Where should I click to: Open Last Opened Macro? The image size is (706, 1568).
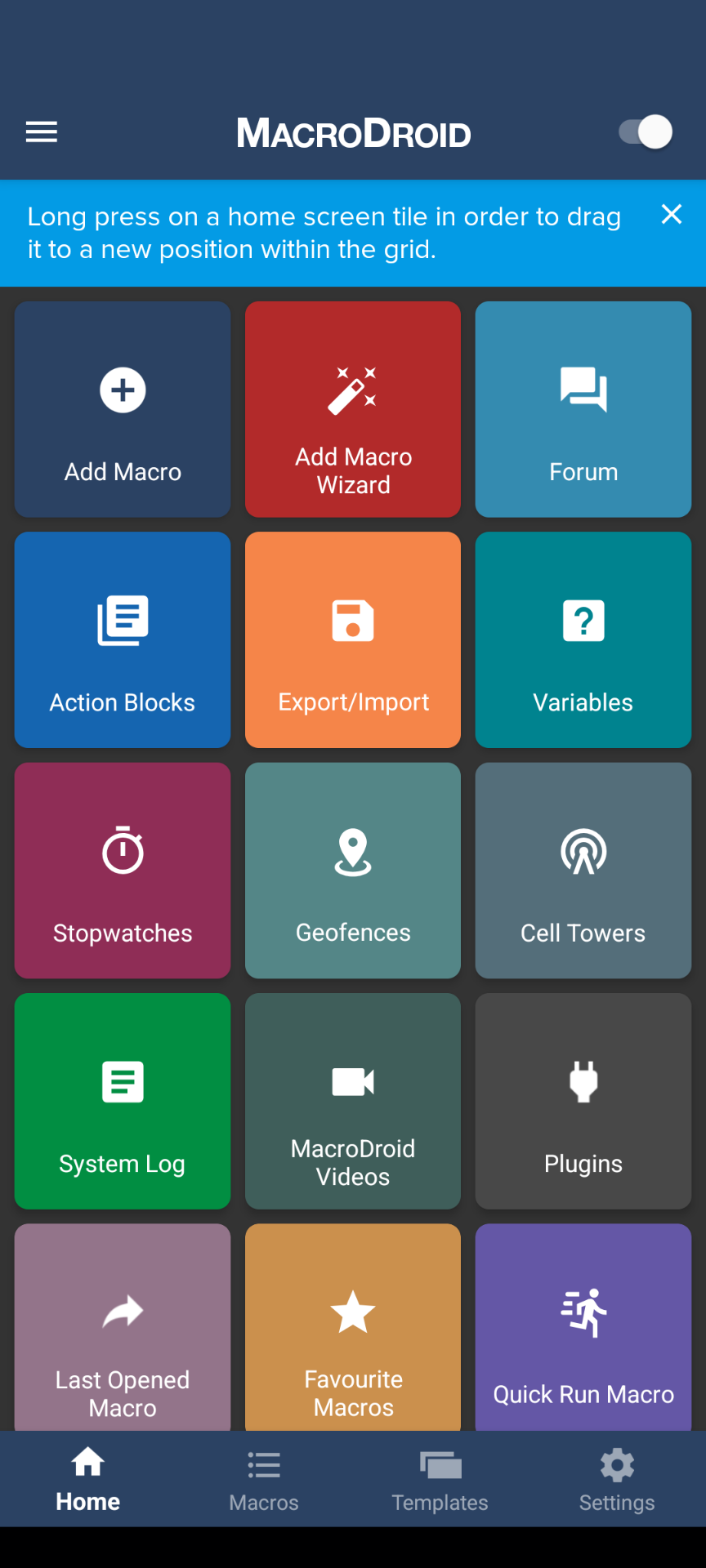pyautogui.click(x=123, y=1327)
